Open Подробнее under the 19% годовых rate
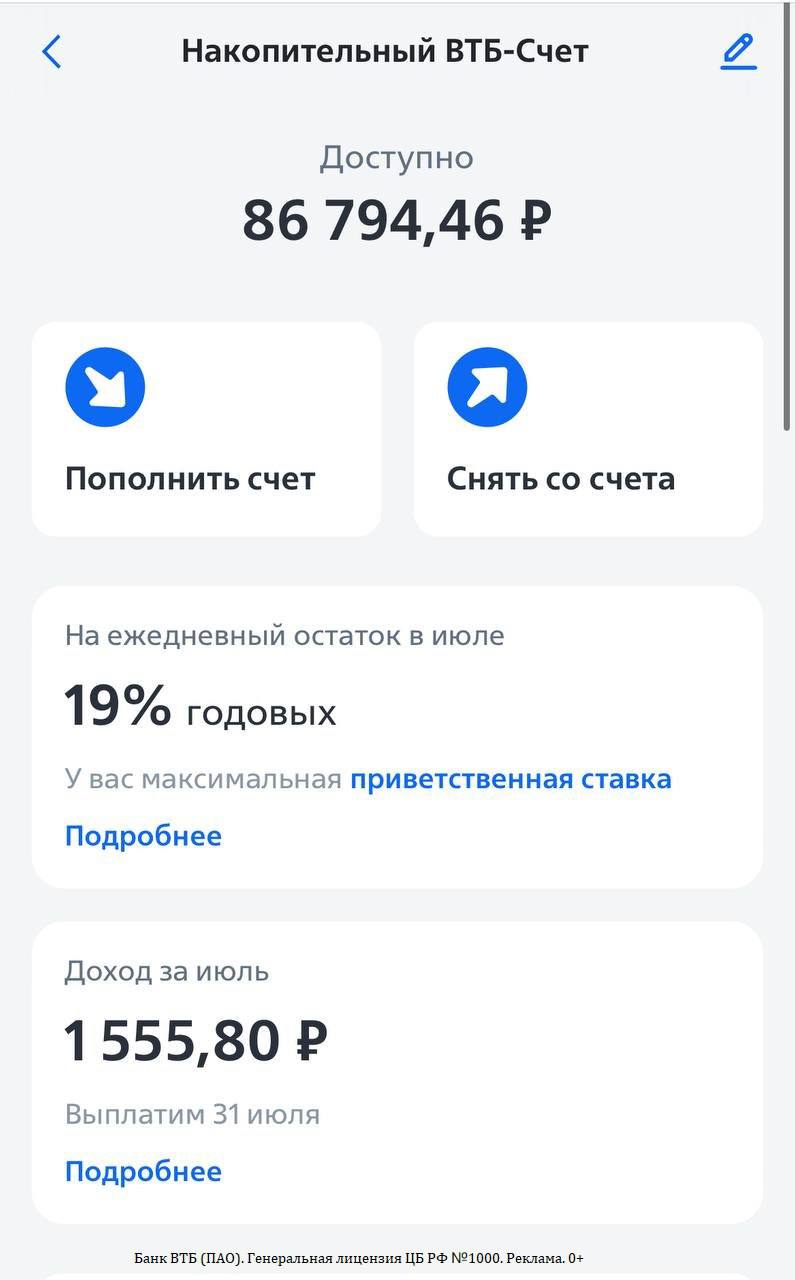 point(143,836)
